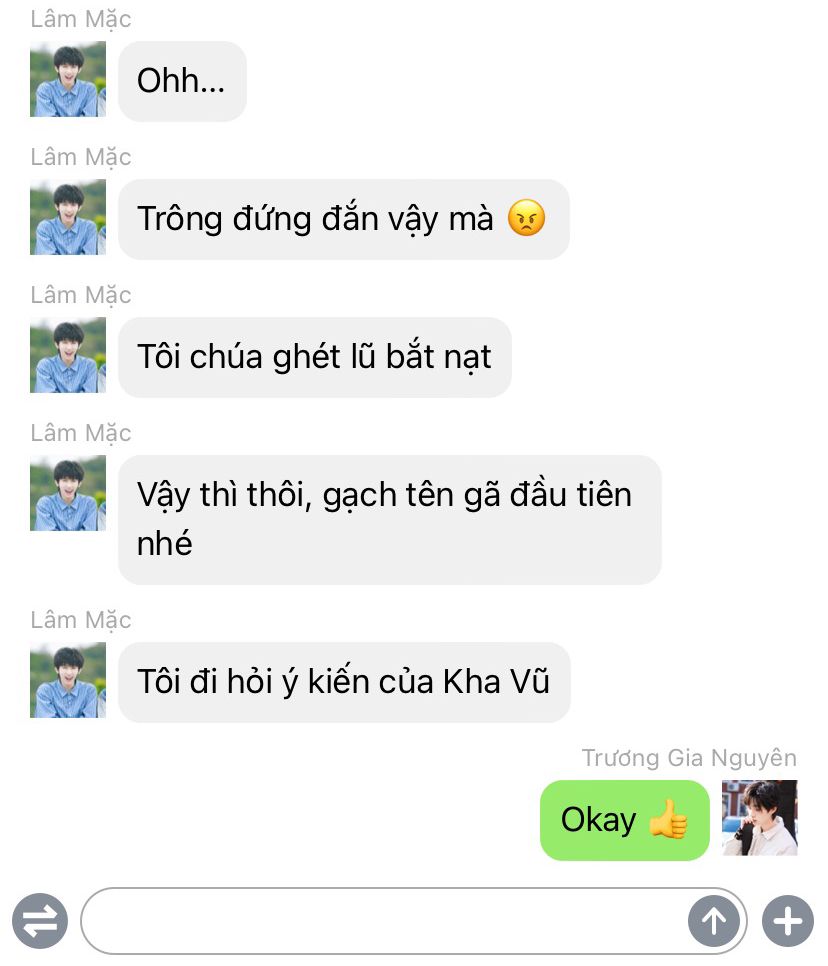Focus the message text input field
828x966 pixels.
point(385,921)
